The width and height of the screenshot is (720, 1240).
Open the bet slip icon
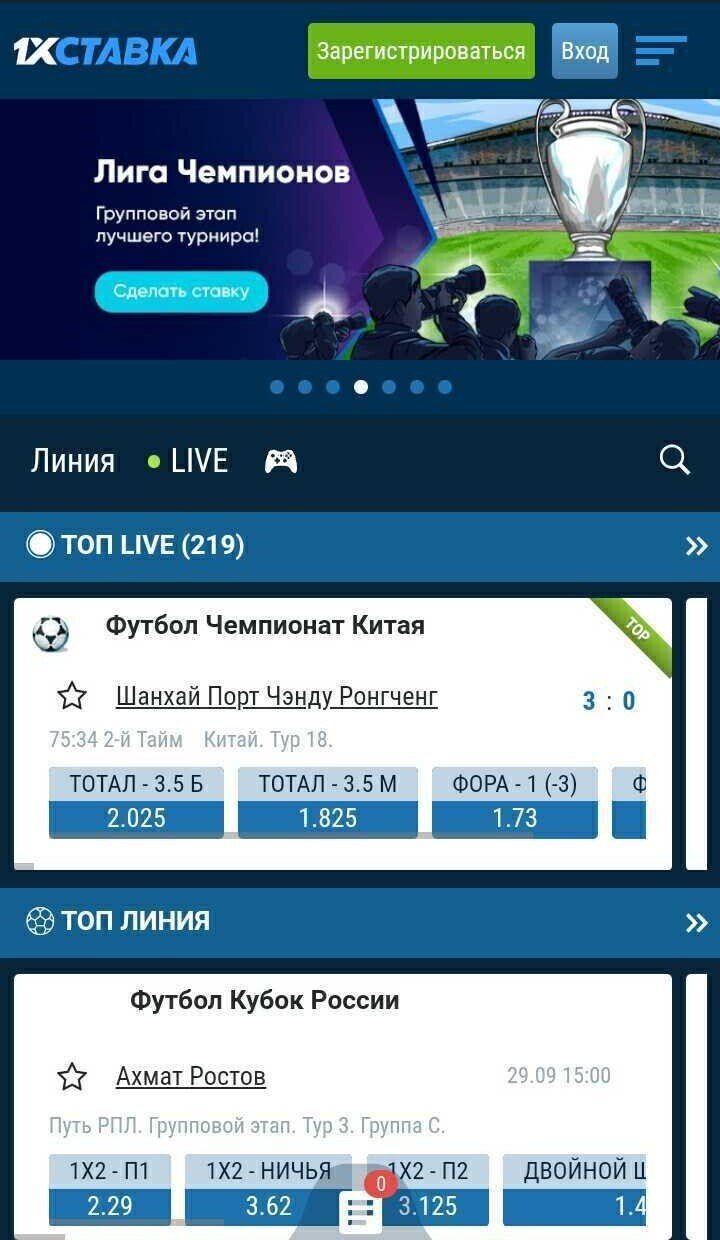(x=360, y=1211)
